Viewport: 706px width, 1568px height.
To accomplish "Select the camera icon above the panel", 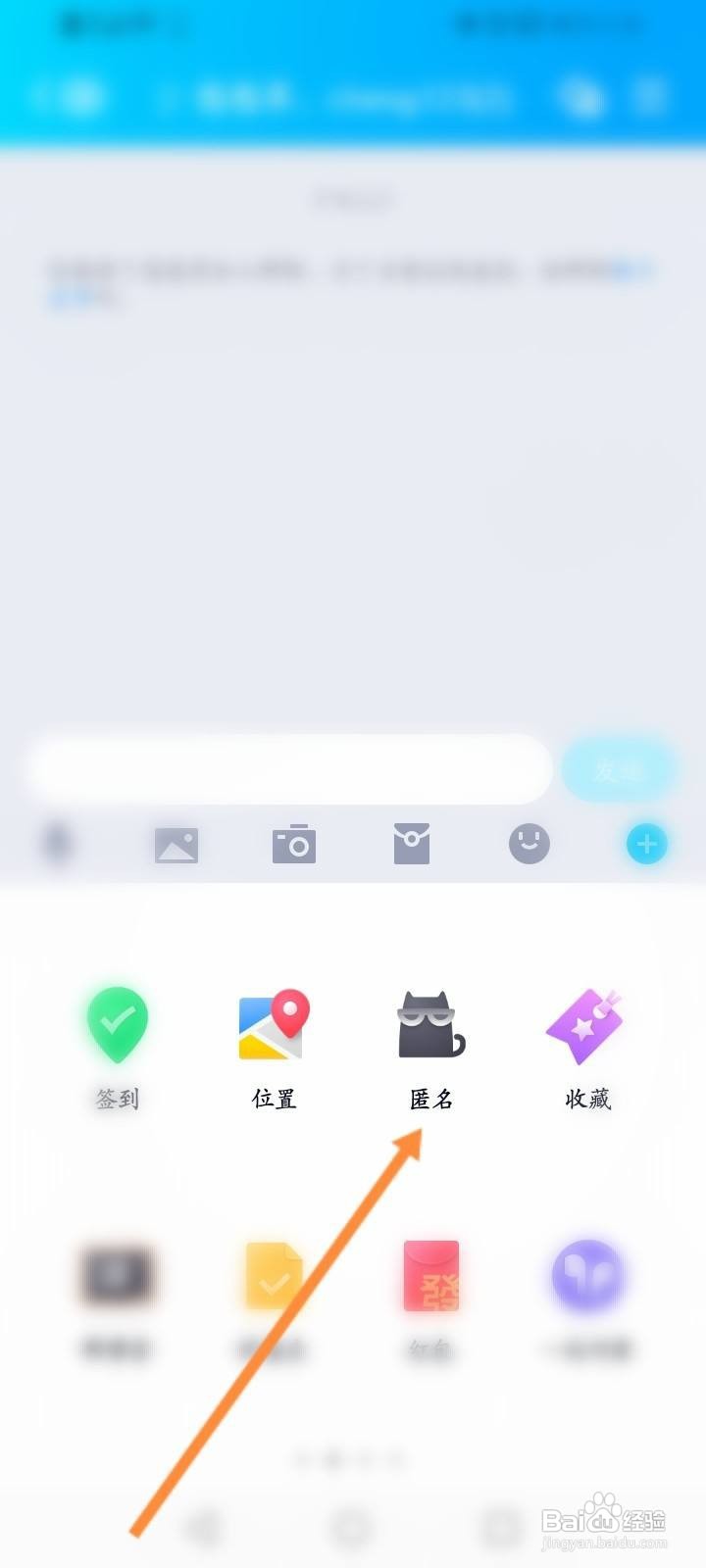I will 294,844.
